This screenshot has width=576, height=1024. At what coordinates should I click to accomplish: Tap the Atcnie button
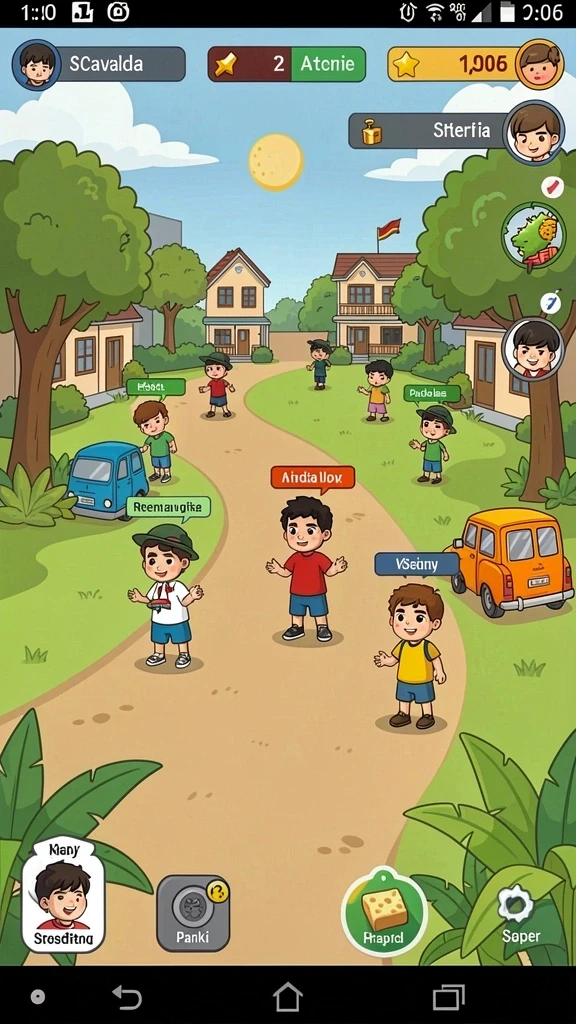(328, 64)
